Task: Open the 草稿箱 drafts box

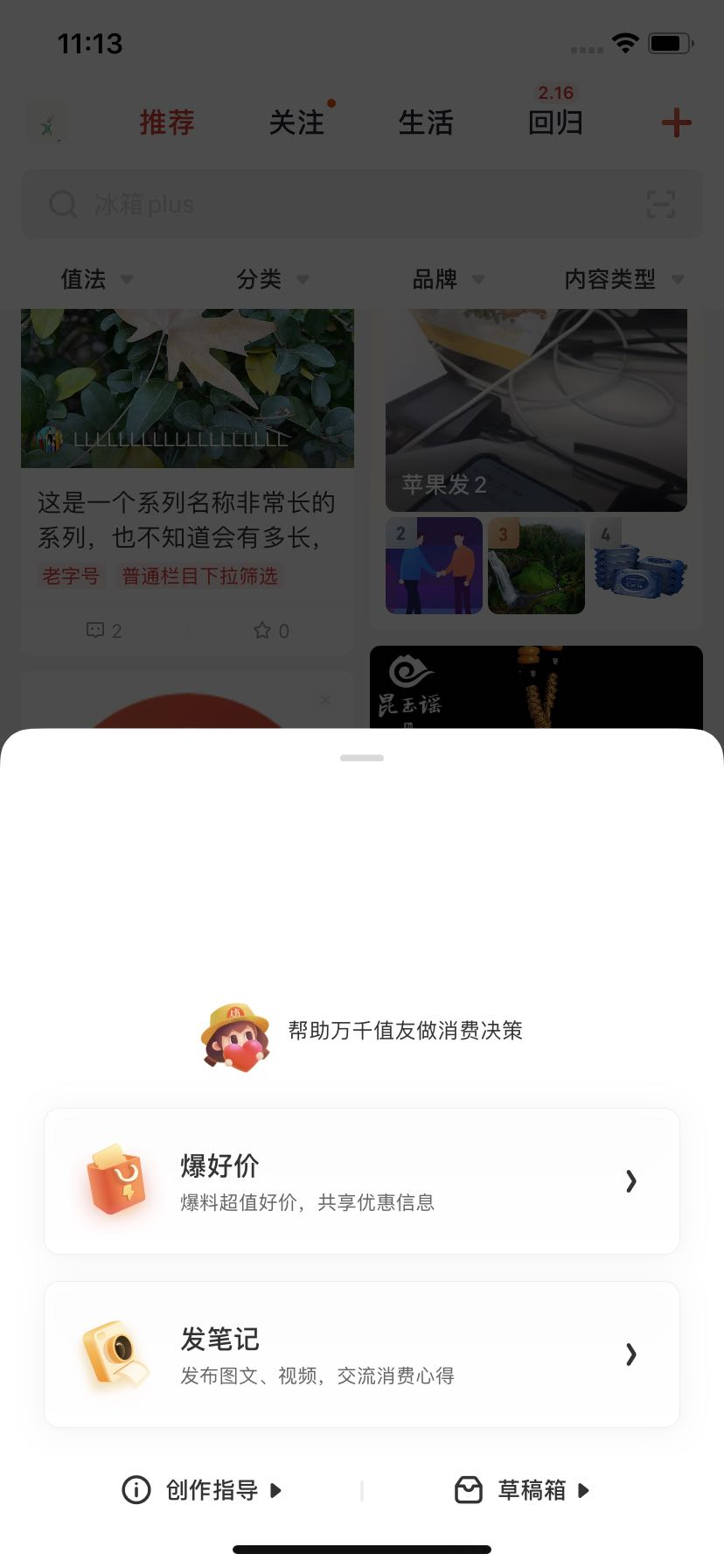Action: click(522, 1490)
